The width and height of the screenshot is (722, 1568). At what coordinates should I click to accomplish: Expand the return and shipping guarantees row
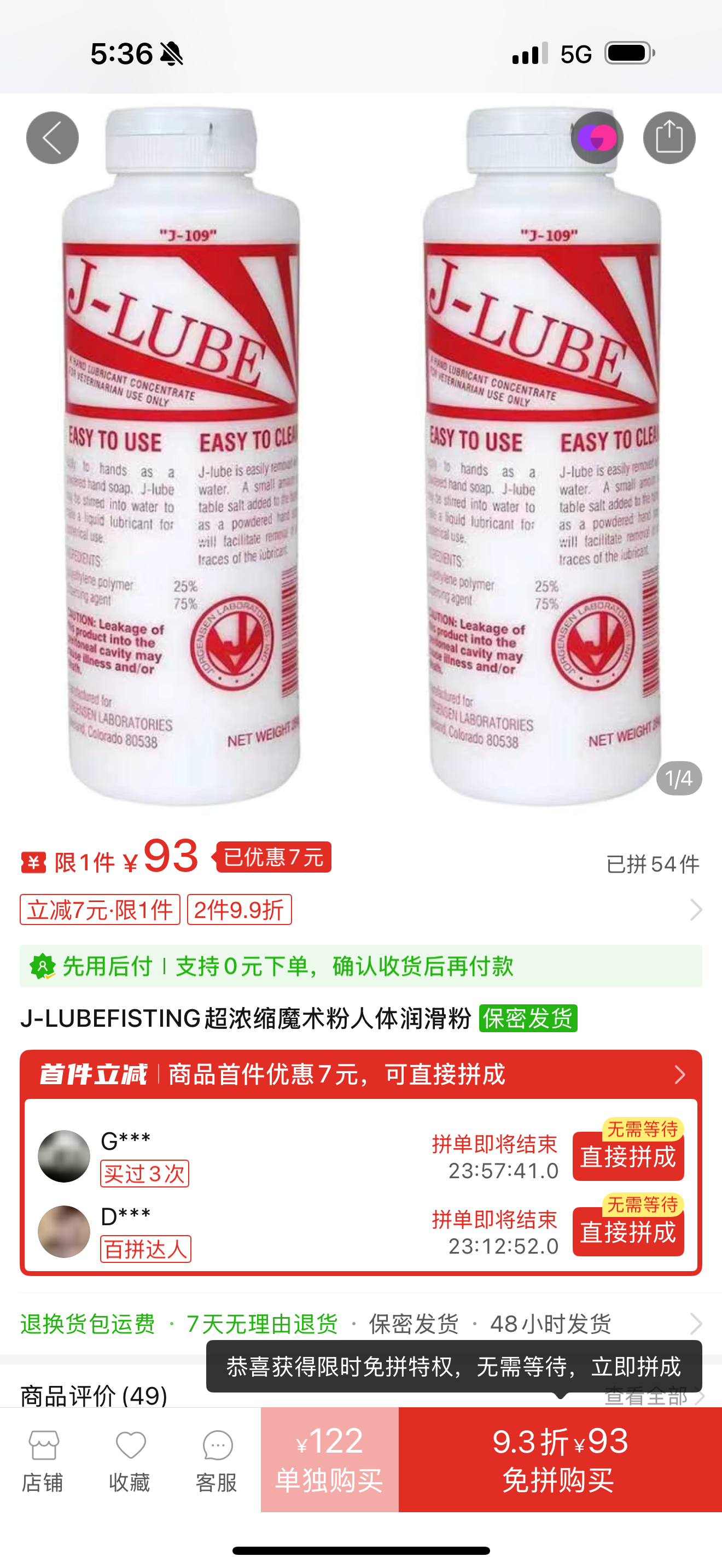click(x=360, y=1323)
